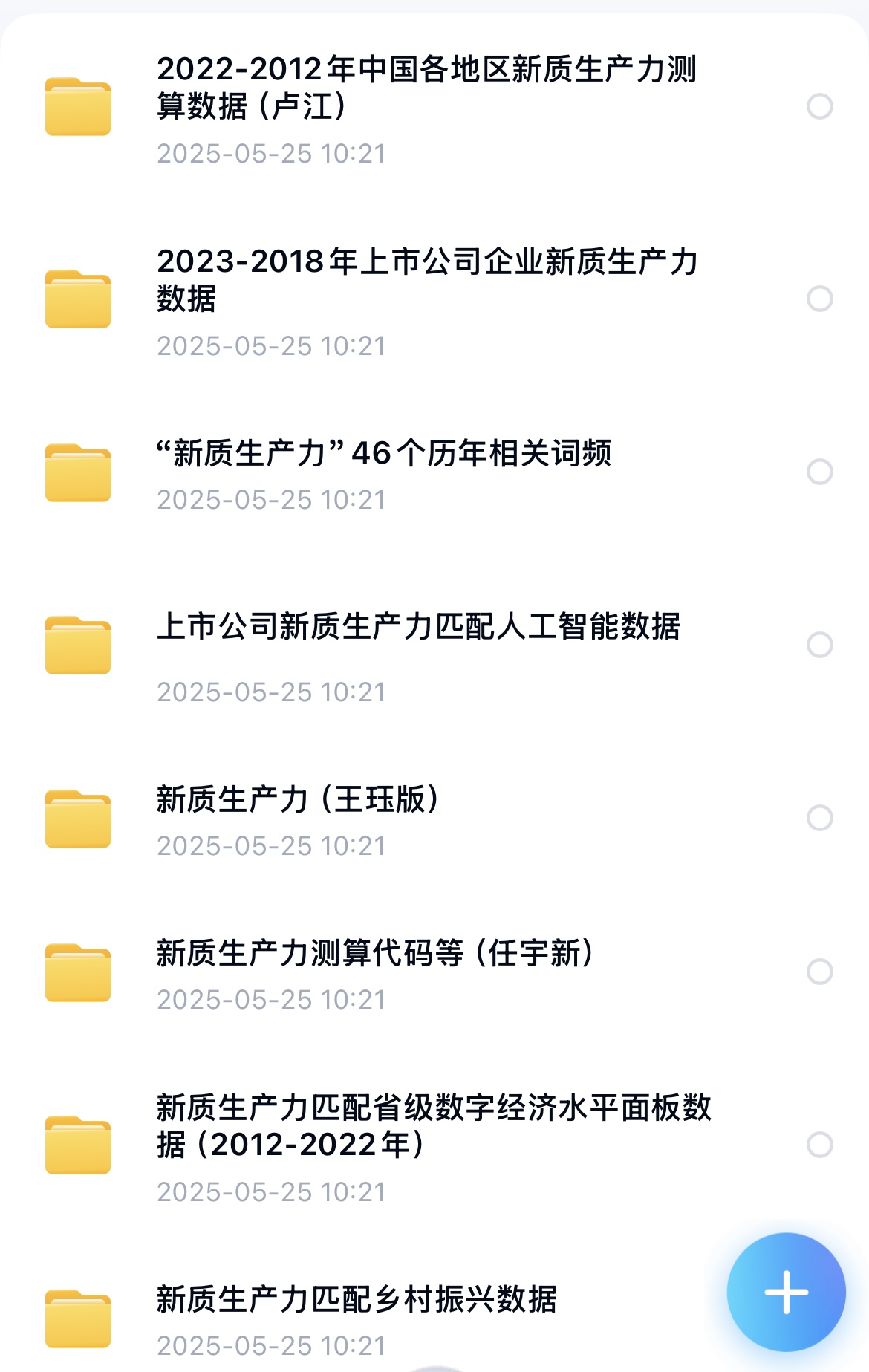Tap the blue plus button to add

click(786, 1293)
